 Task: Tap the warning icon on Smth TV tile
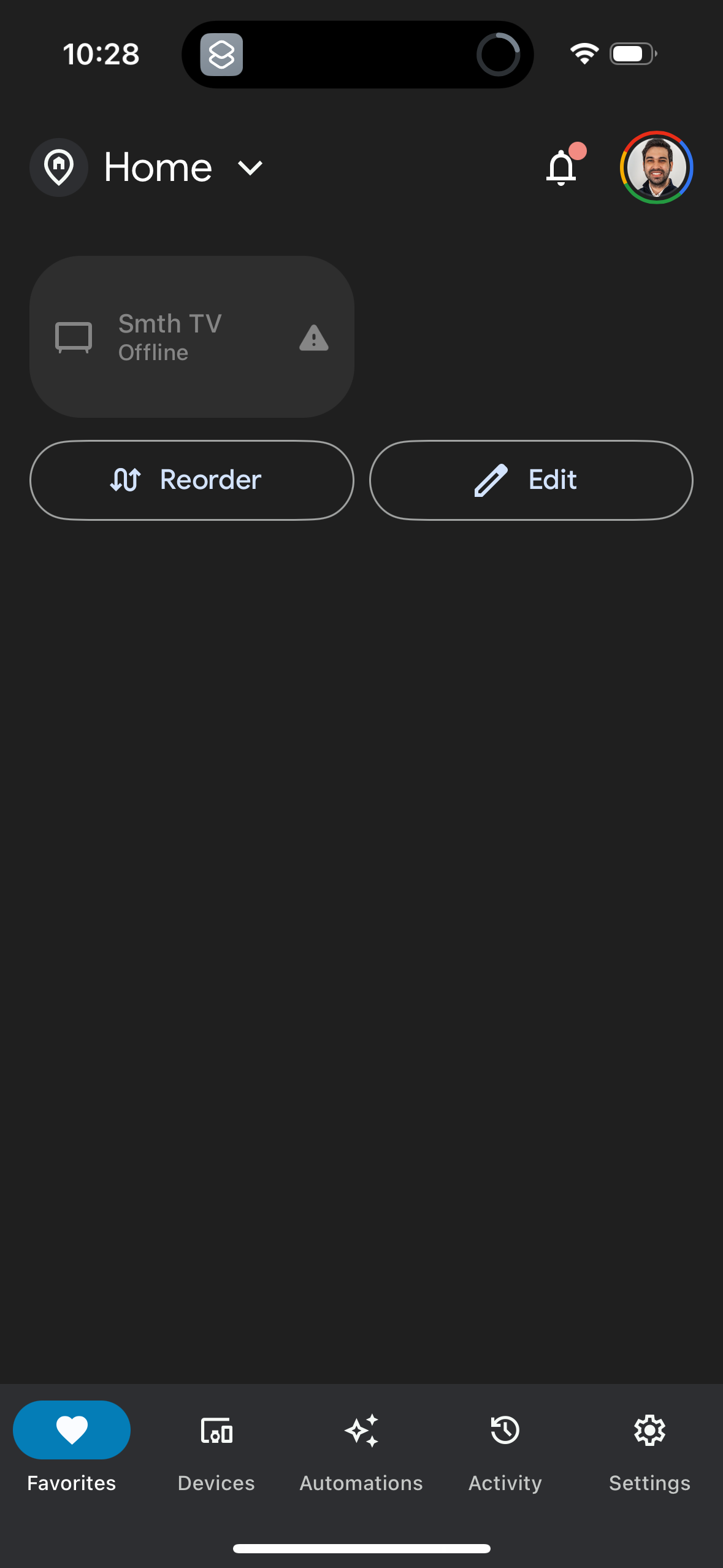[313, 337]
